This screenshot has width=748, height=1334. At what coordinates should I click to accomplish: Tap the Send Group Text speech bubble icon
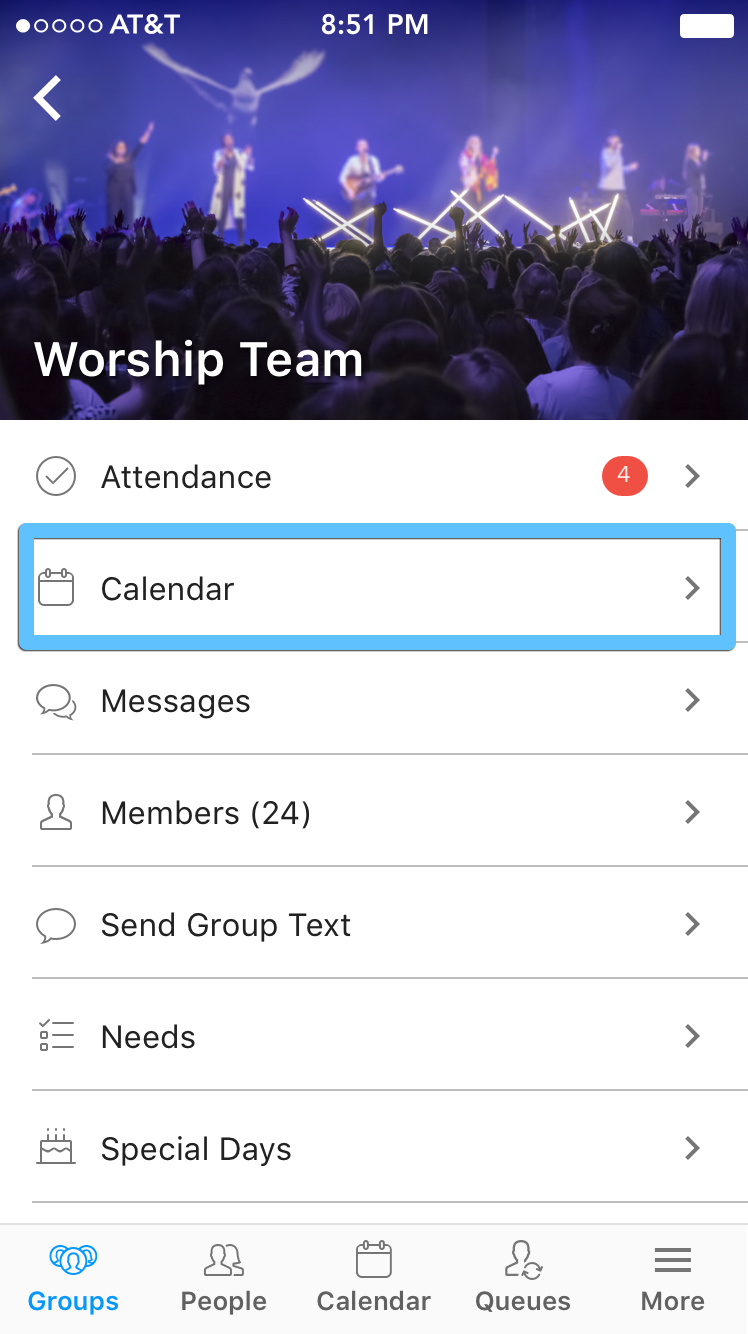tap(56, 924)
